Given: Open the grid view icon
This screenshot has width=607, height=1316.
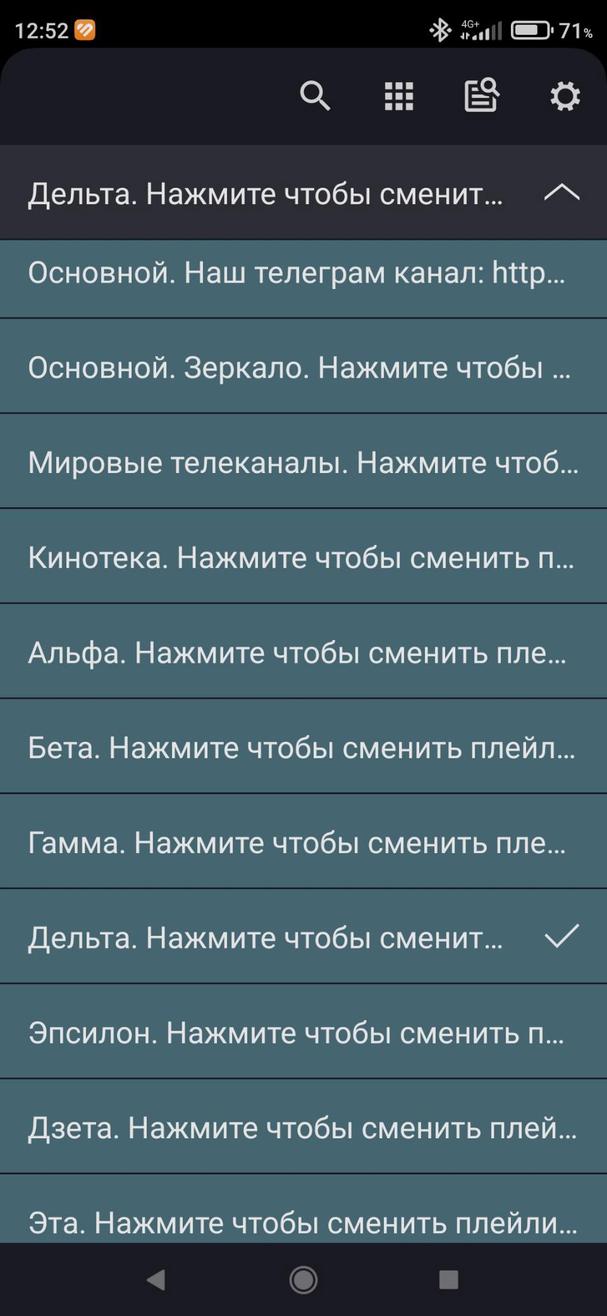Looking at the screenshot, I should coord(399,96).
